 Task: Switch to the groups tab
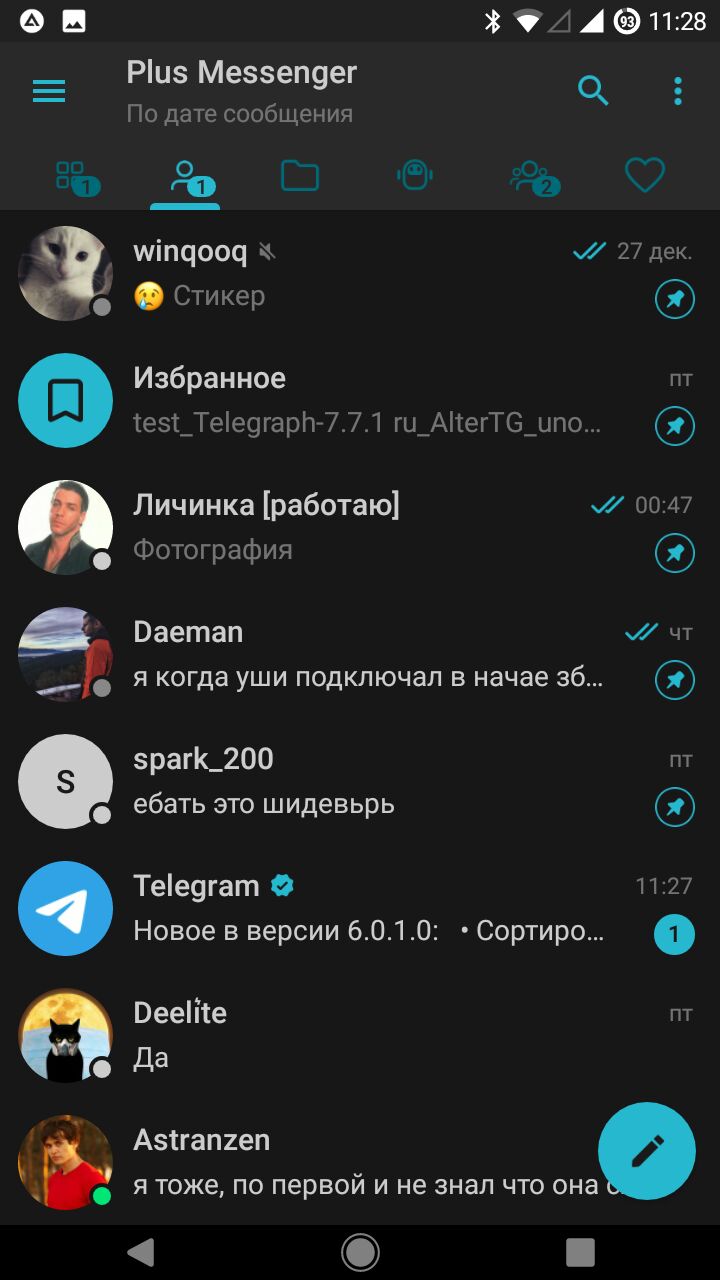531,177
